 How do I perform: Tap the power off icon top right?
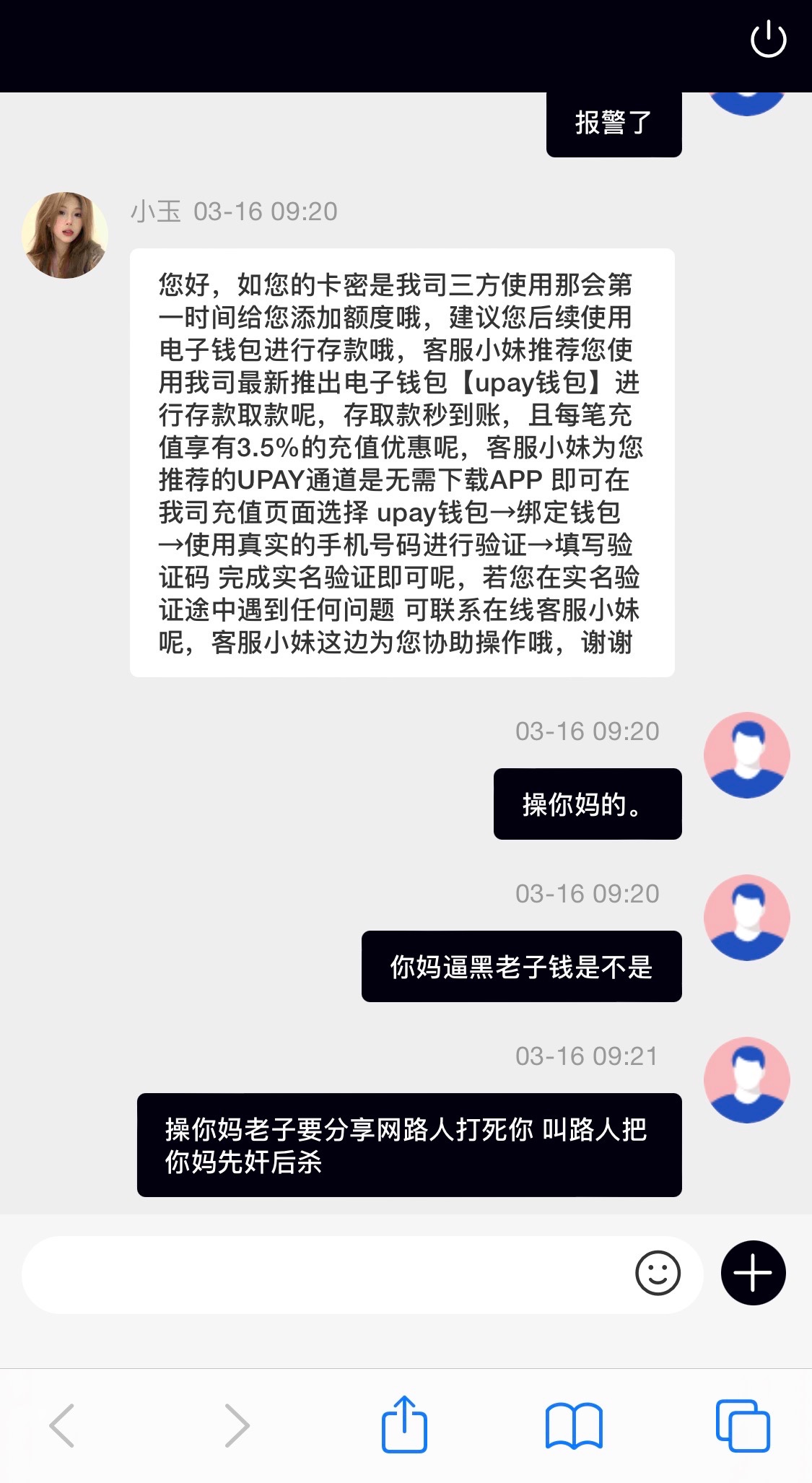[x=769, y=40]
